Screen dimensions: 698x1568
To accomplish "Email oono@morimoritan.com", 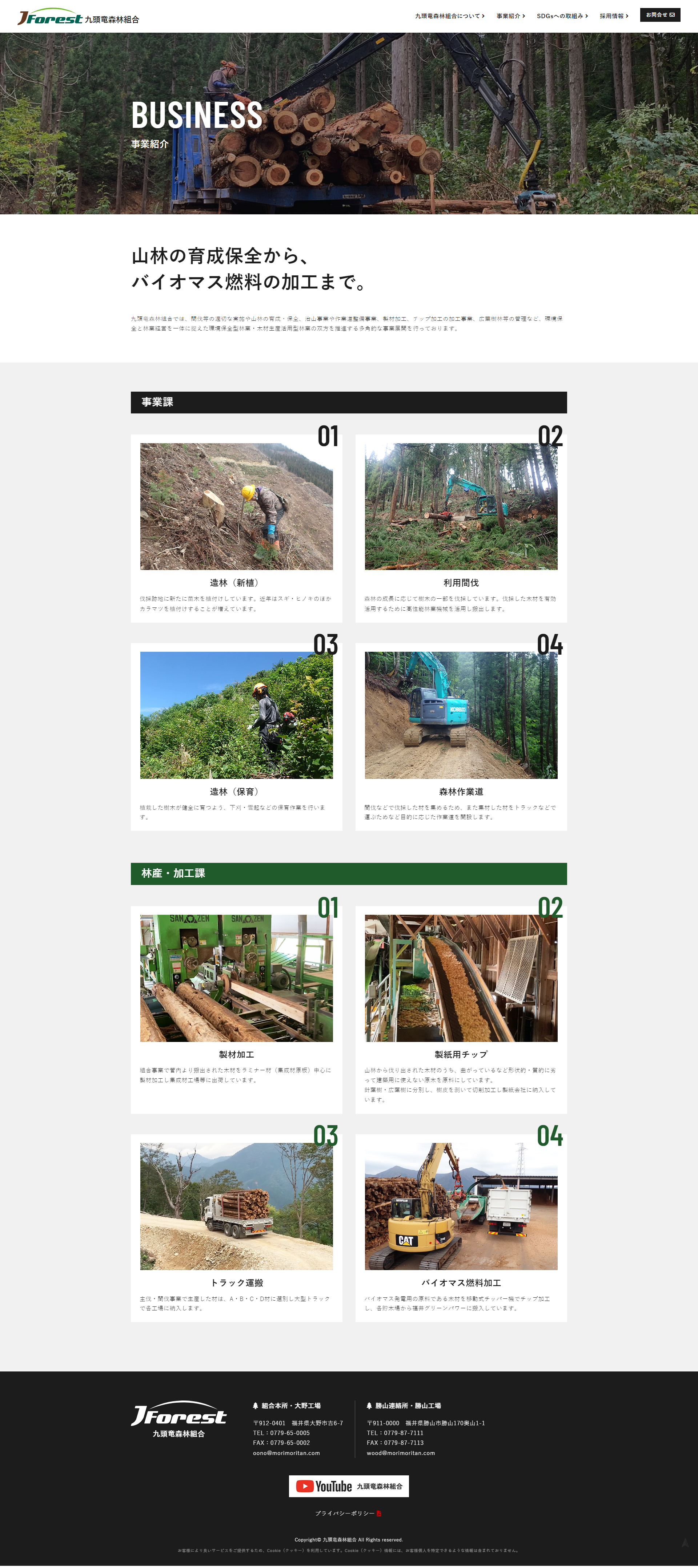I will (286, 1453).
